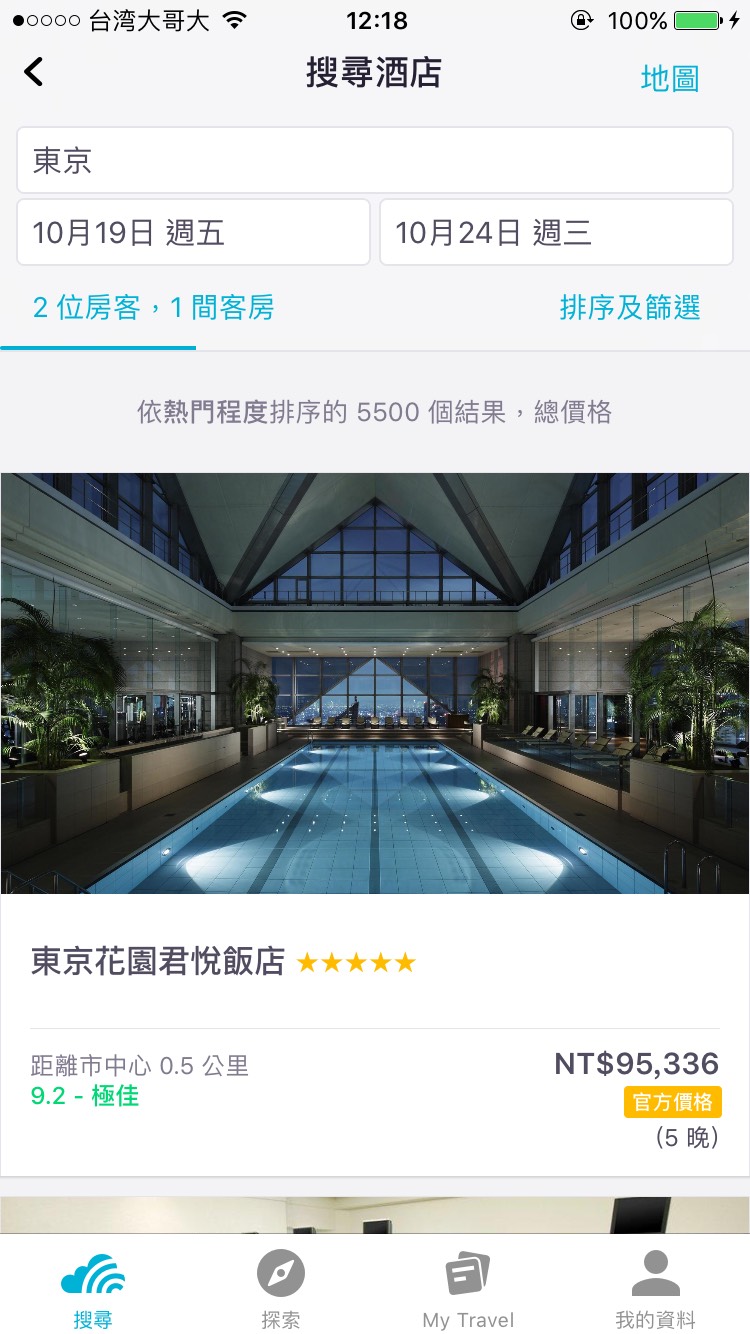Open 排序及篩選 sort and filter
The width and height of the screenshot is (750, 1334).
629,308
